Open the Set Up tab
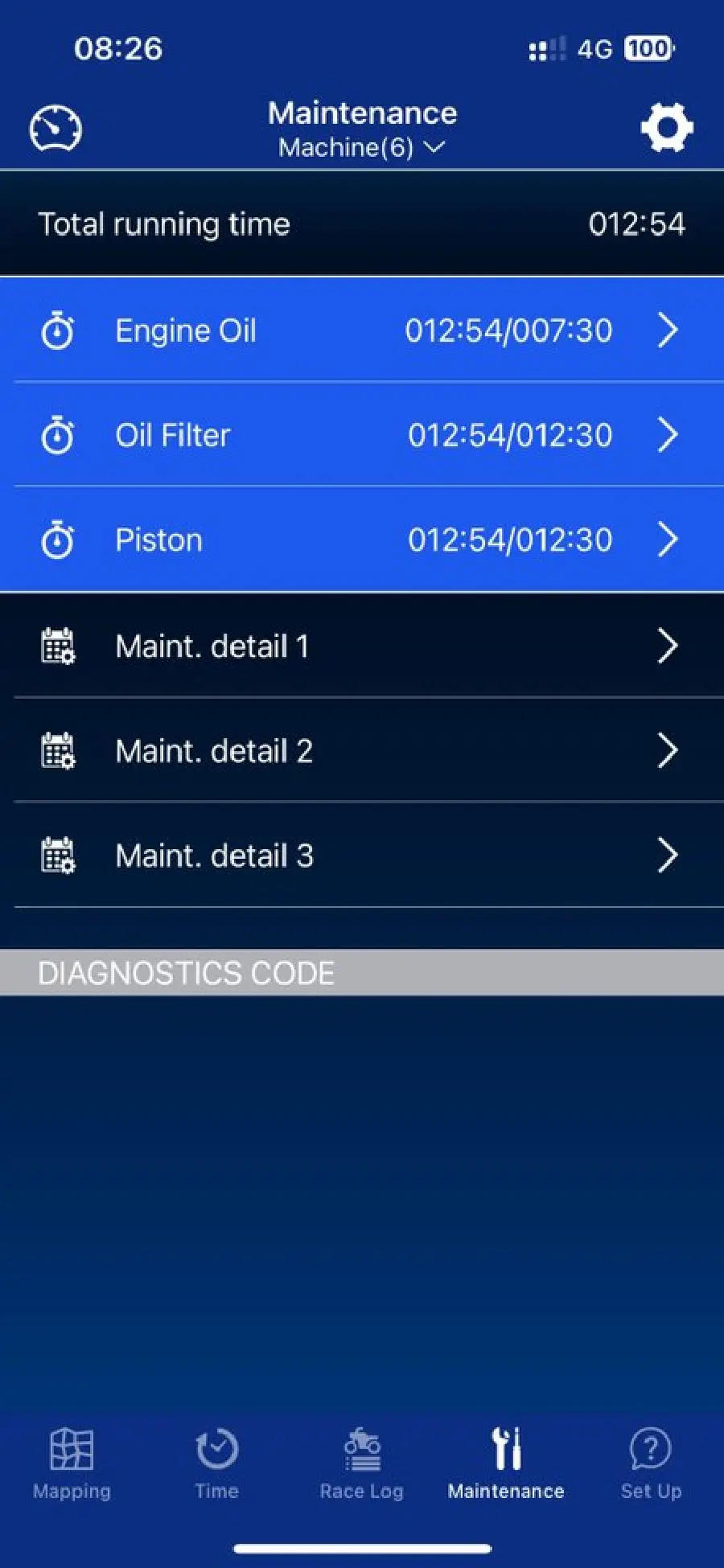The image size is (724, 1568). tap(651, 1463)
